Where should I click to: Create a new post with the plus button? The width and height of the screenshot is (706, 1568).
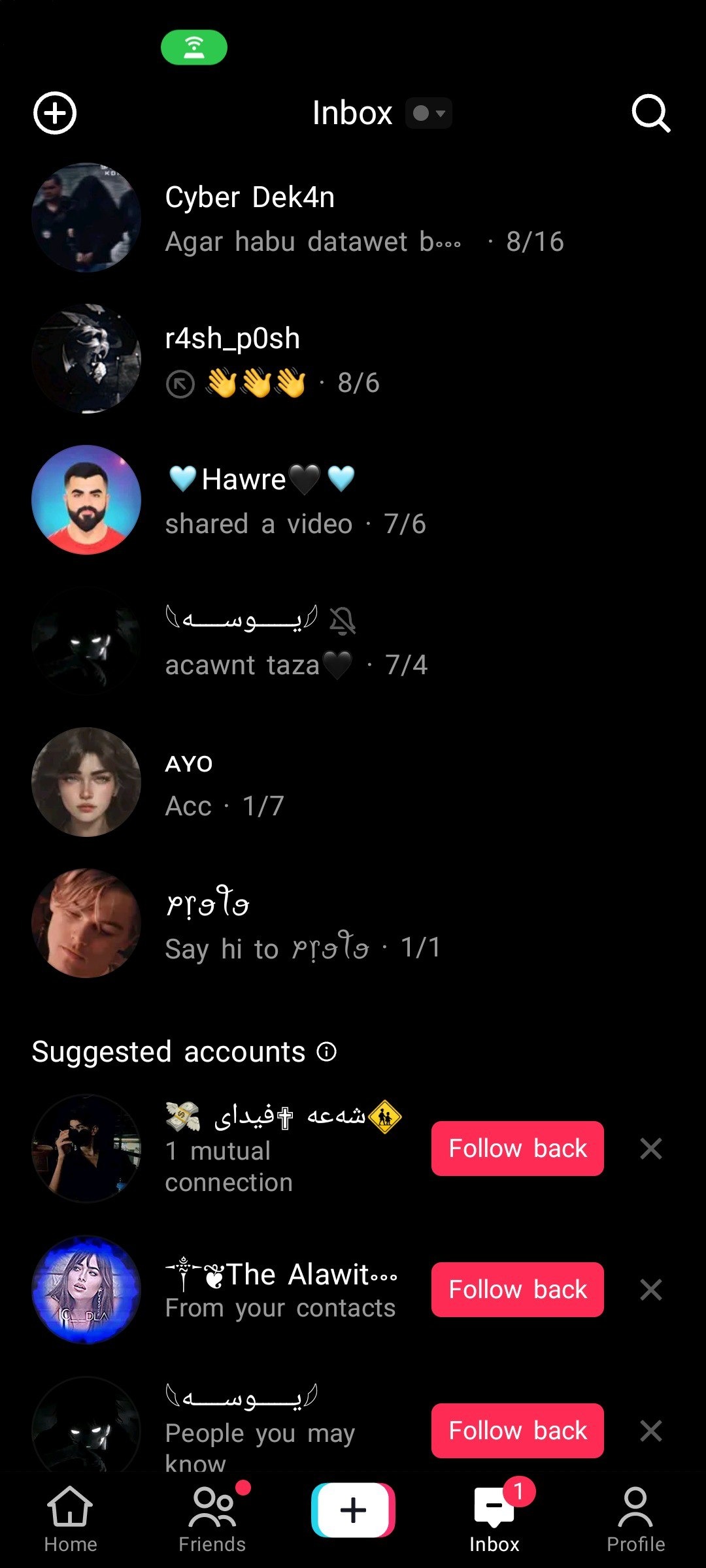(353, 1511)
